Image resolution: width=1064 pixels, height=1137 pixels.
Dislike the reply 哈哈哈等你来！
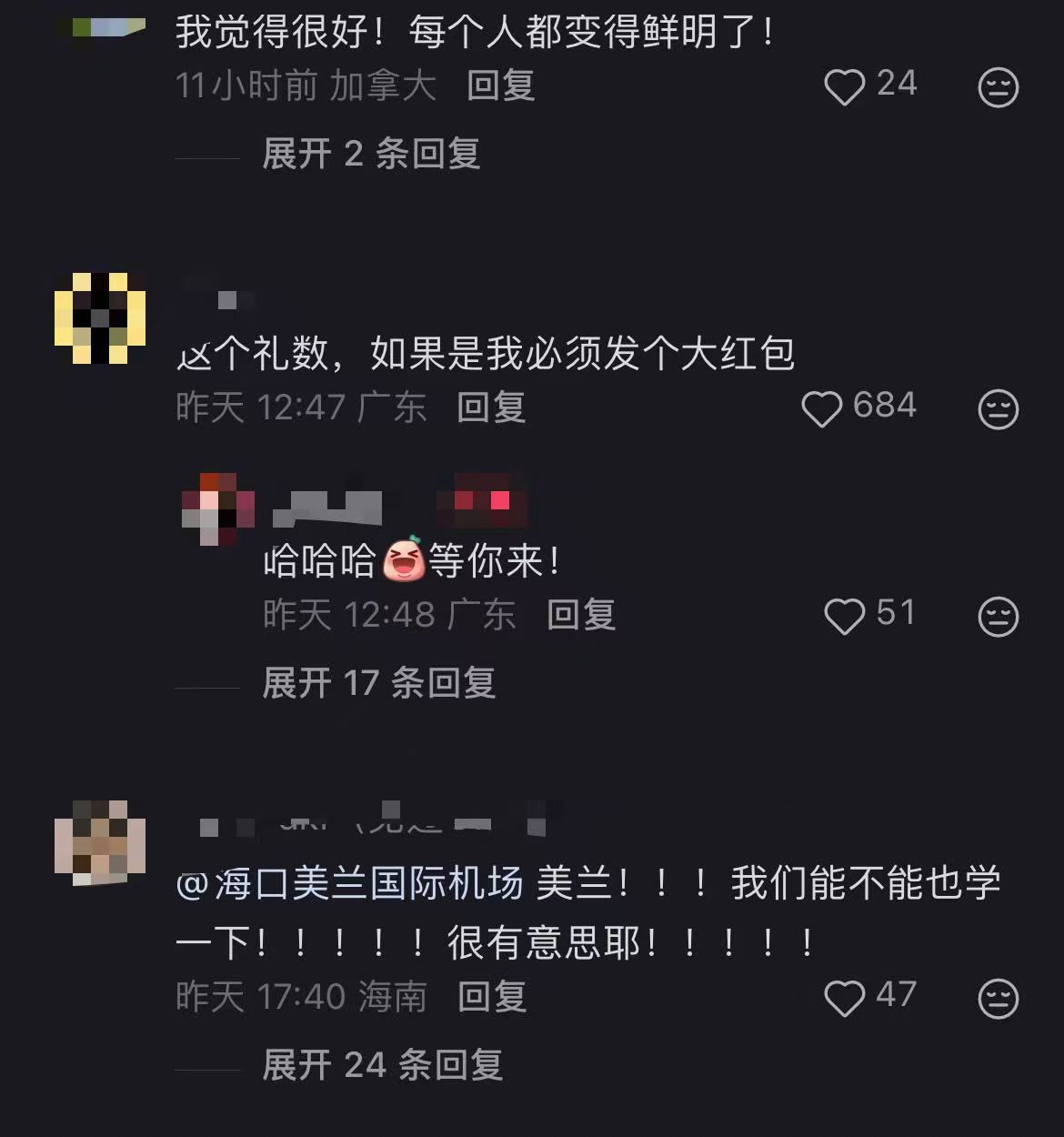pyautogui.click(x=998, y=616)
